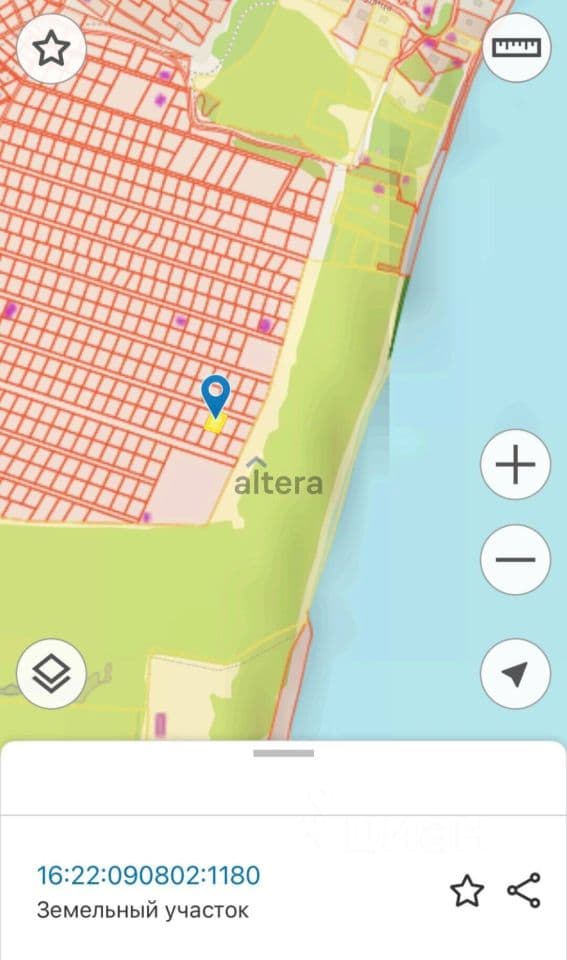Add this land plot to favorites
This screenshot has width=567, height=960.
coord(467,890)
